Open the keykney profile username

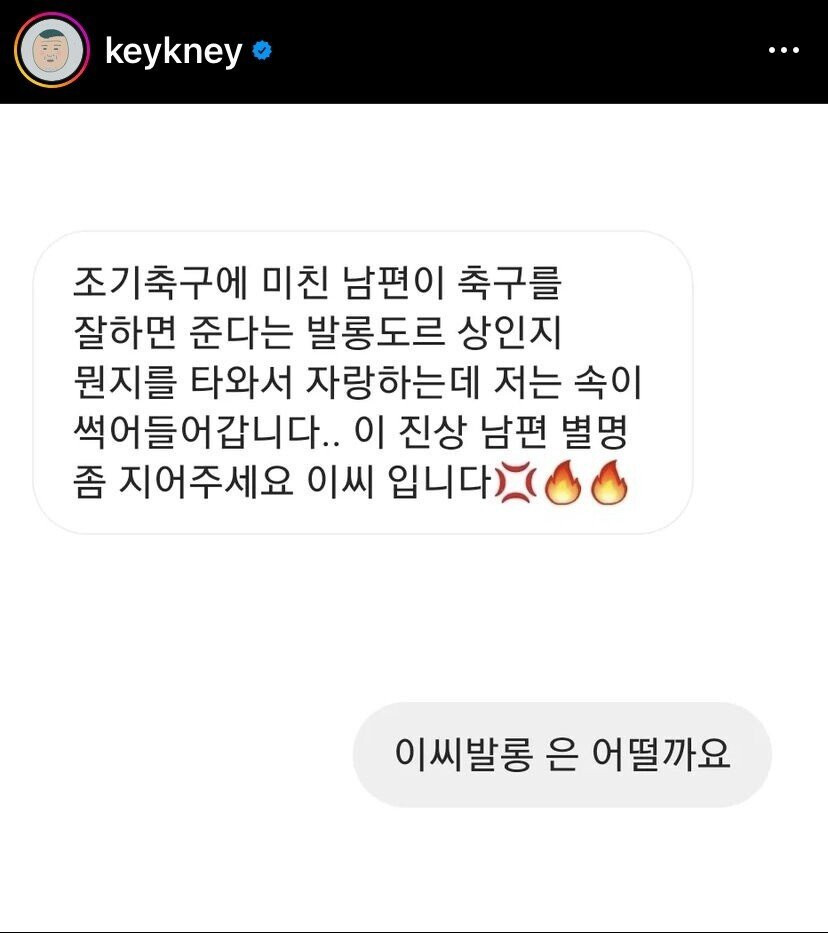(173, 51)
